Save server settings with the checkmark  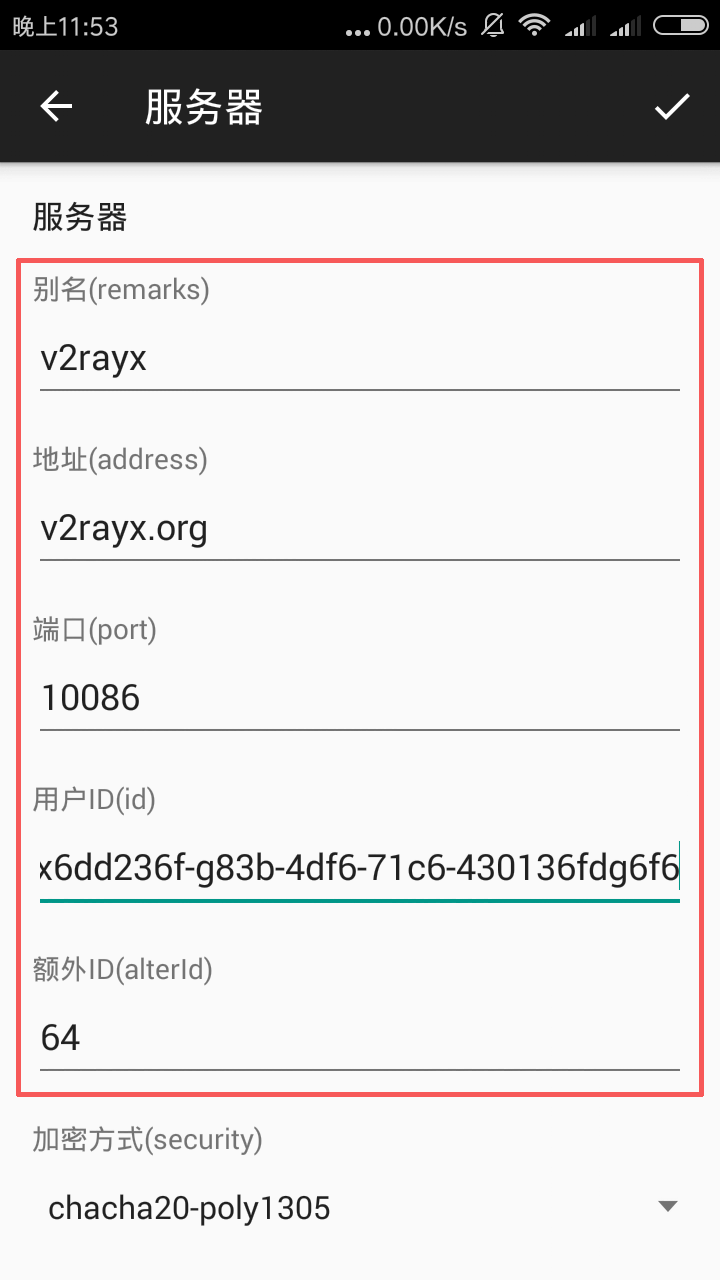672,106
